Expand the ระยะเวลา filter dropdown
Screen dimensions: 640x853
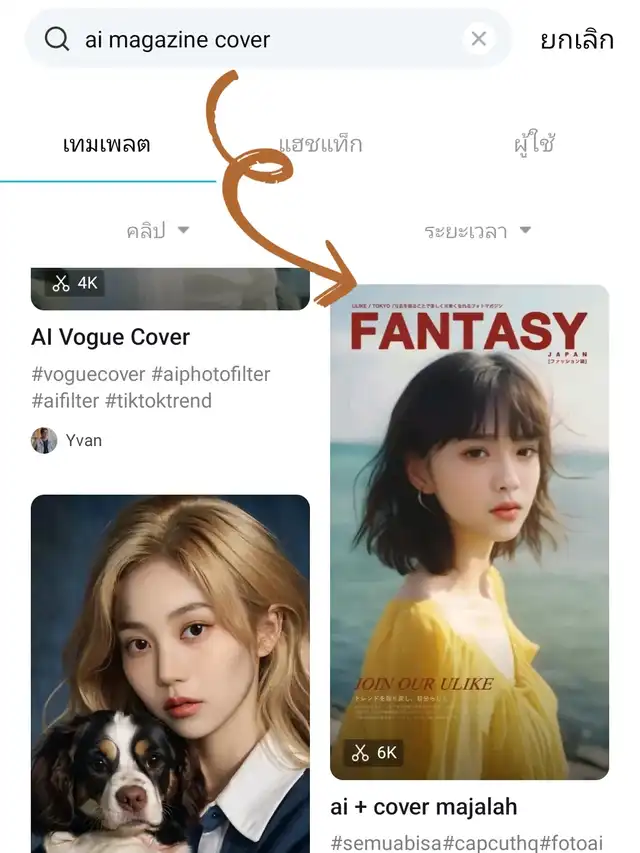tap(477, 232)
